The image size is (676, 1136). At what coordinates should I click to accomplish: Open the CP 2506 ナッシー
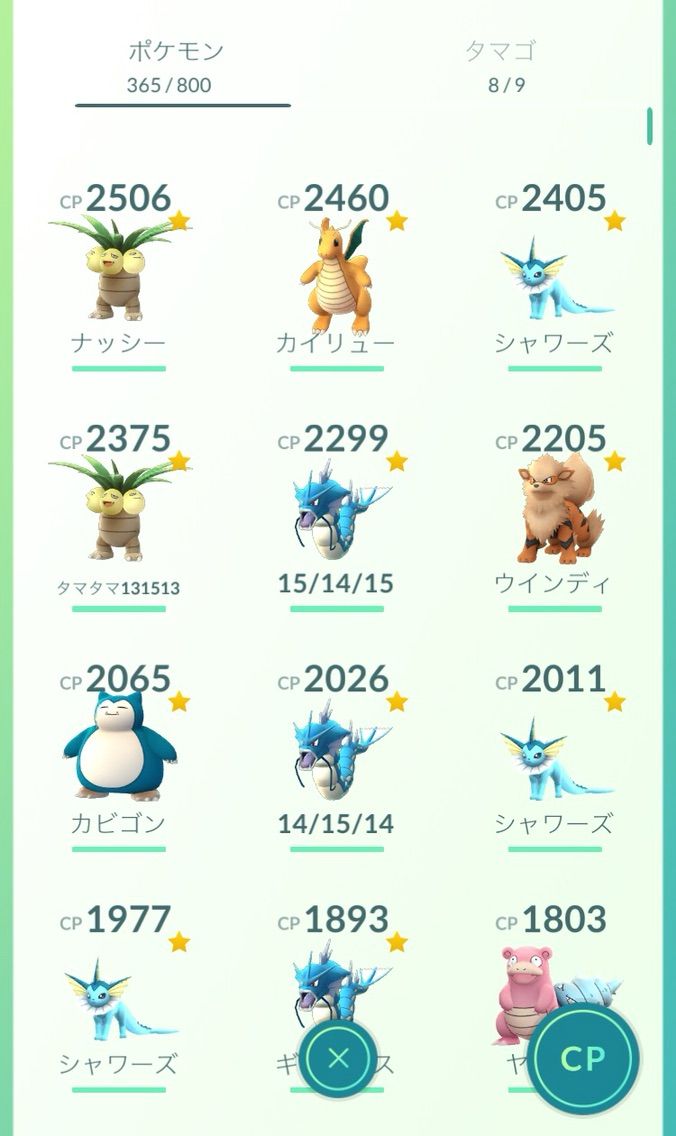[x=118, y=275]
